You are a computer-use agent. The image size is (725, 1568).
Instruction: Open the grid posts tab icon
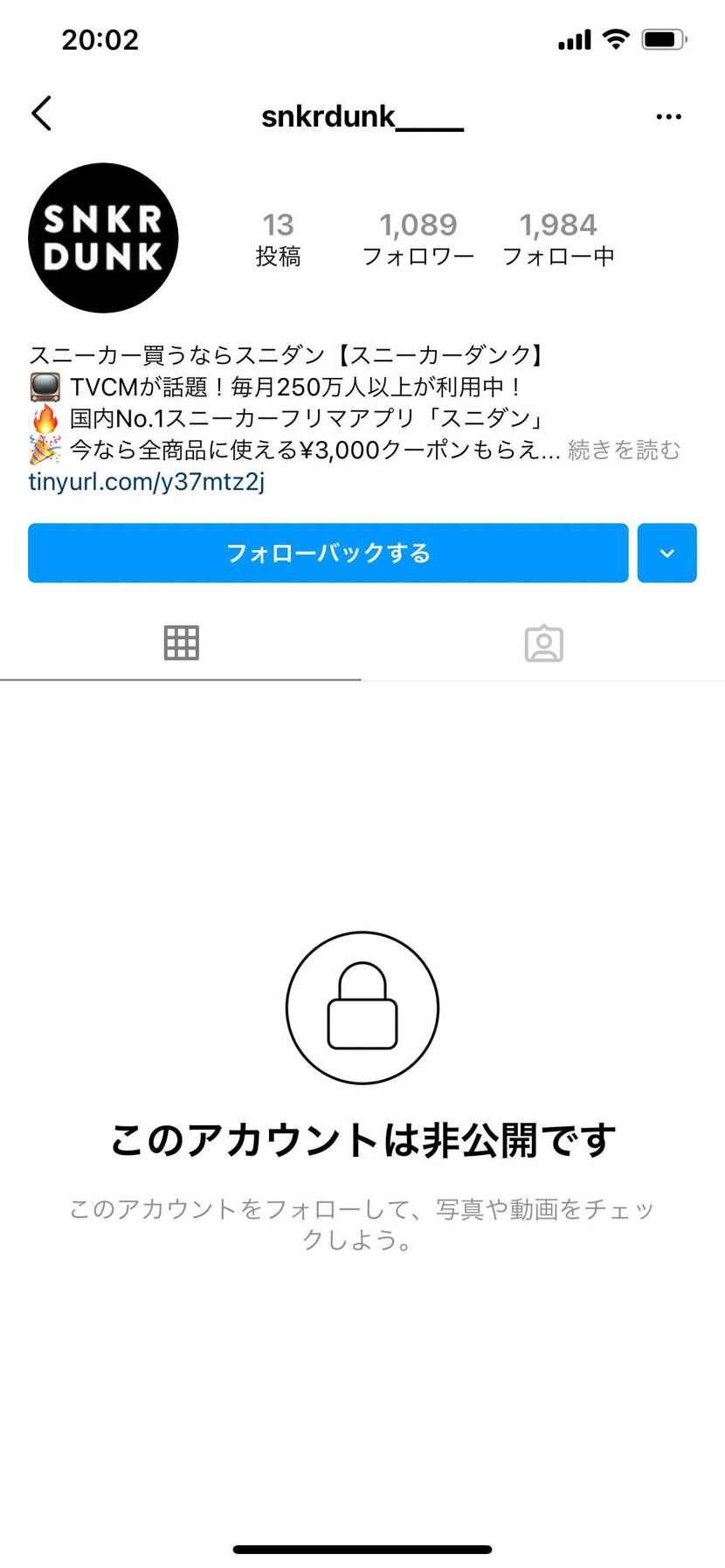click(x=181, y=643)
